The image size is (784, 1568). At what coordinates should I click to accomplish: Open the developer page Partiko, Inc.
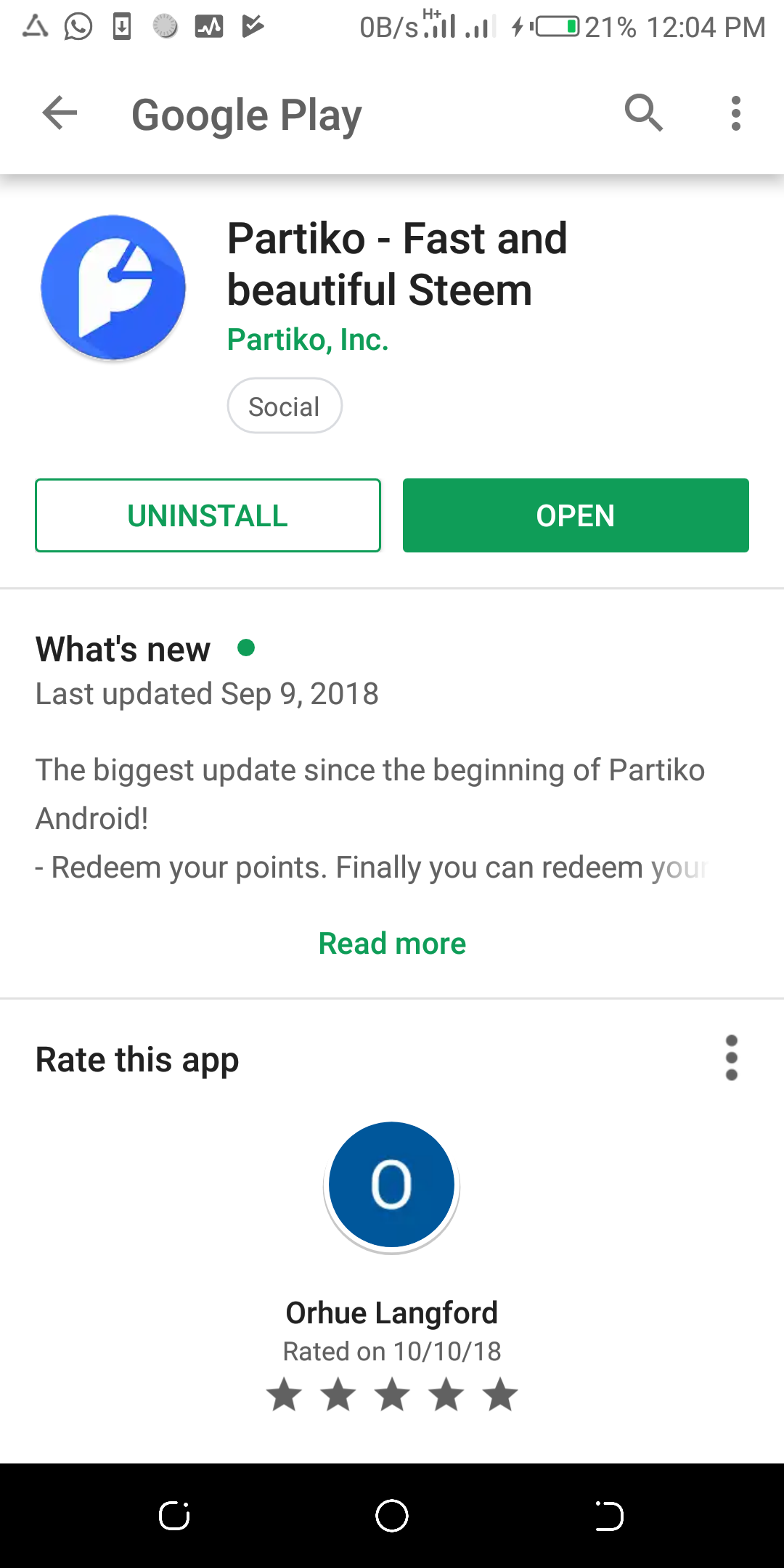(x=307, y=339)
